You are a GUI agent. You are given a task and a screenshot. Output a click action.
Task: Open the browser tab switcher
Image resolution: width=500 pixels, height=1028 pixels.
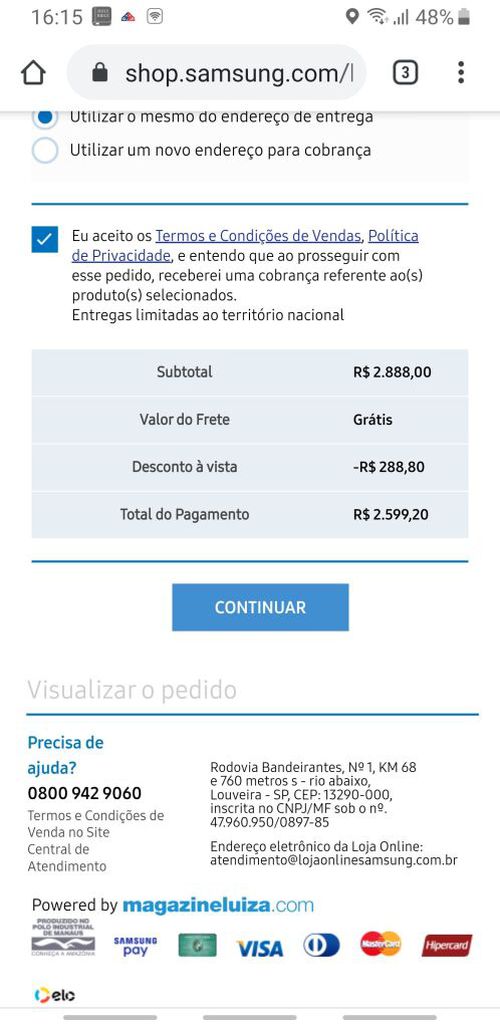[405, 73]
